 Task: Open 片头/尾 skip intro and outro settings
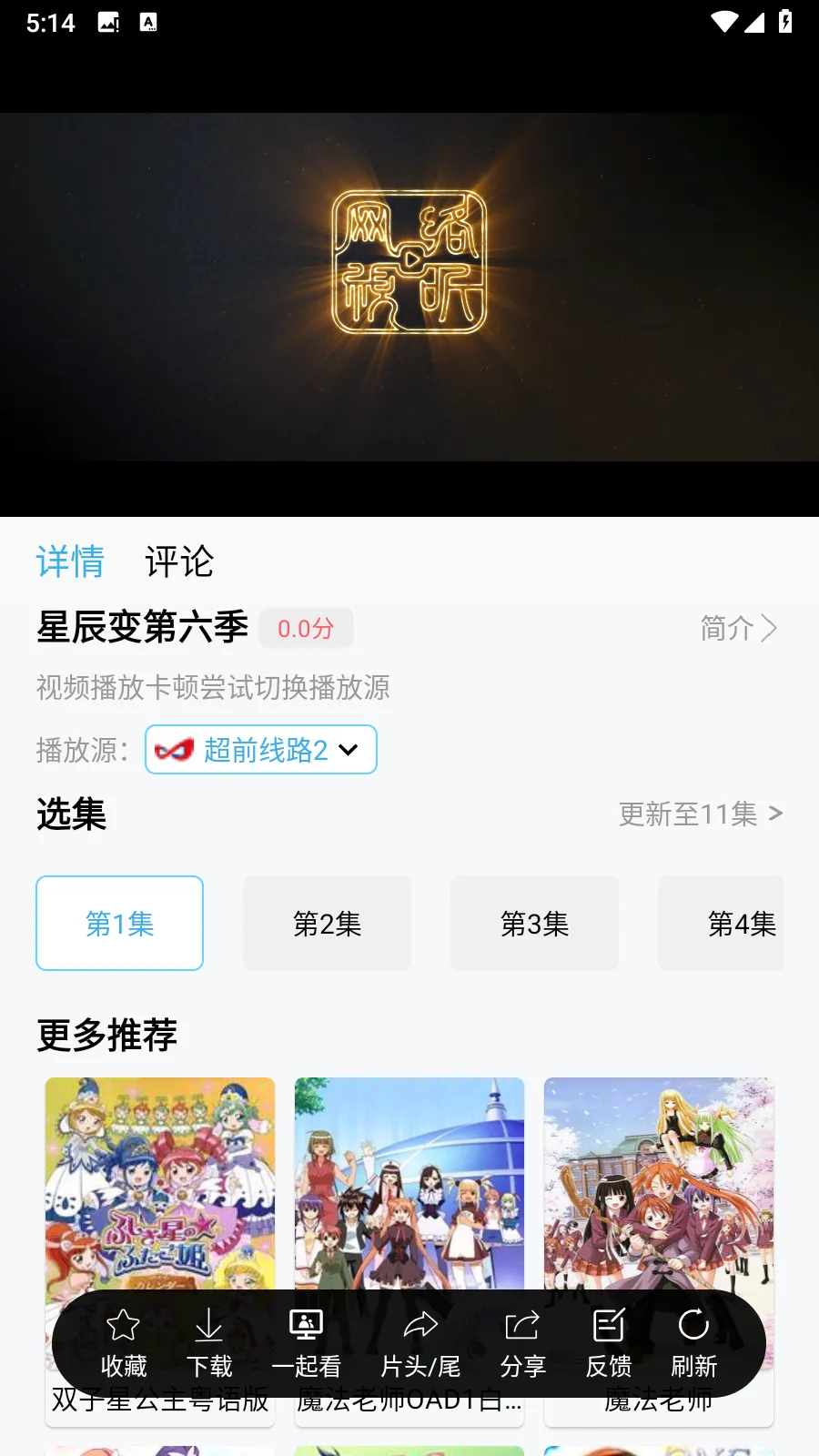(x=420, y=1343)
